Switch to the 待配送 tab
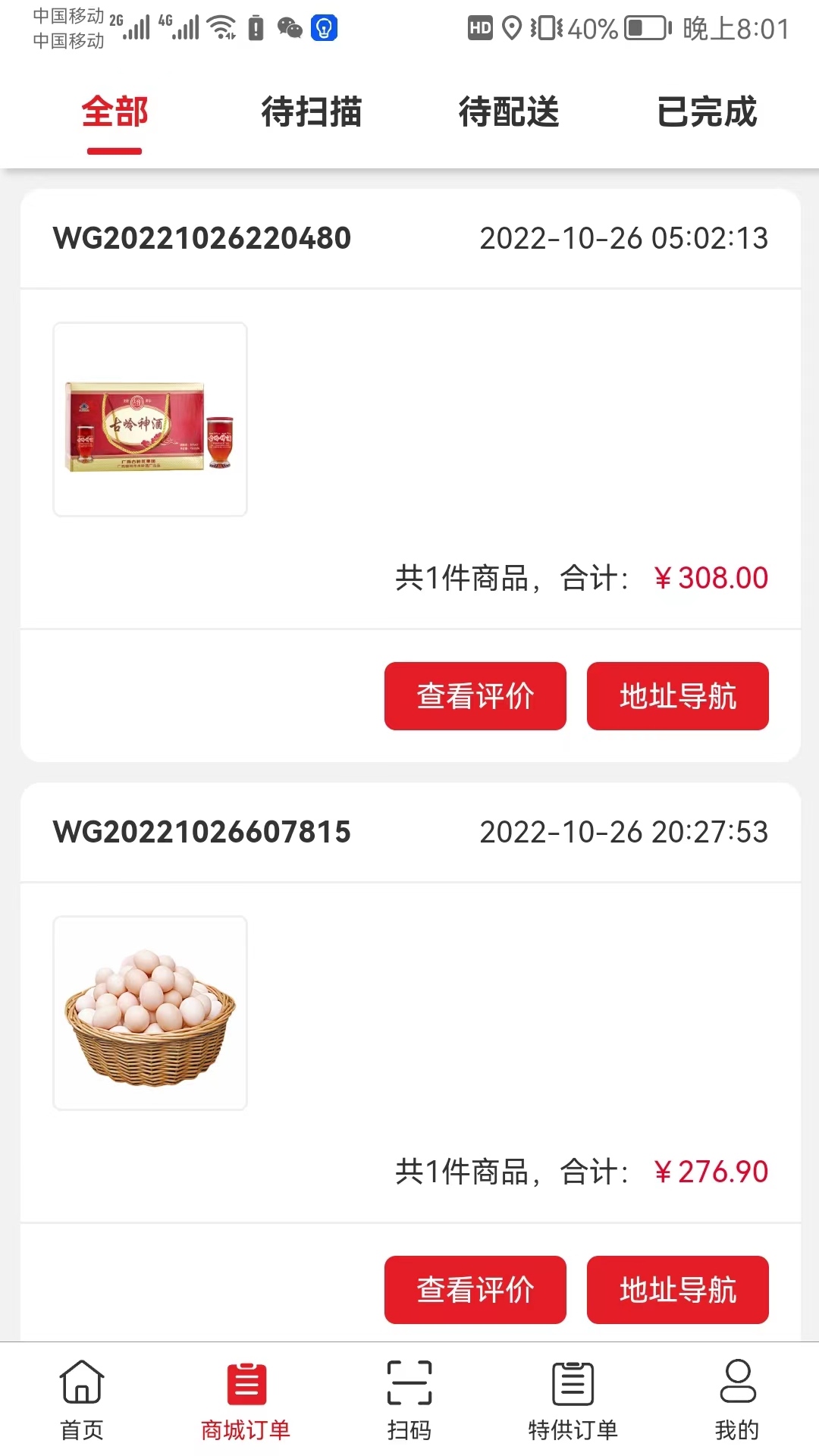The width and height of the screenshot is (819, 1456). click(x=509, y=112)
